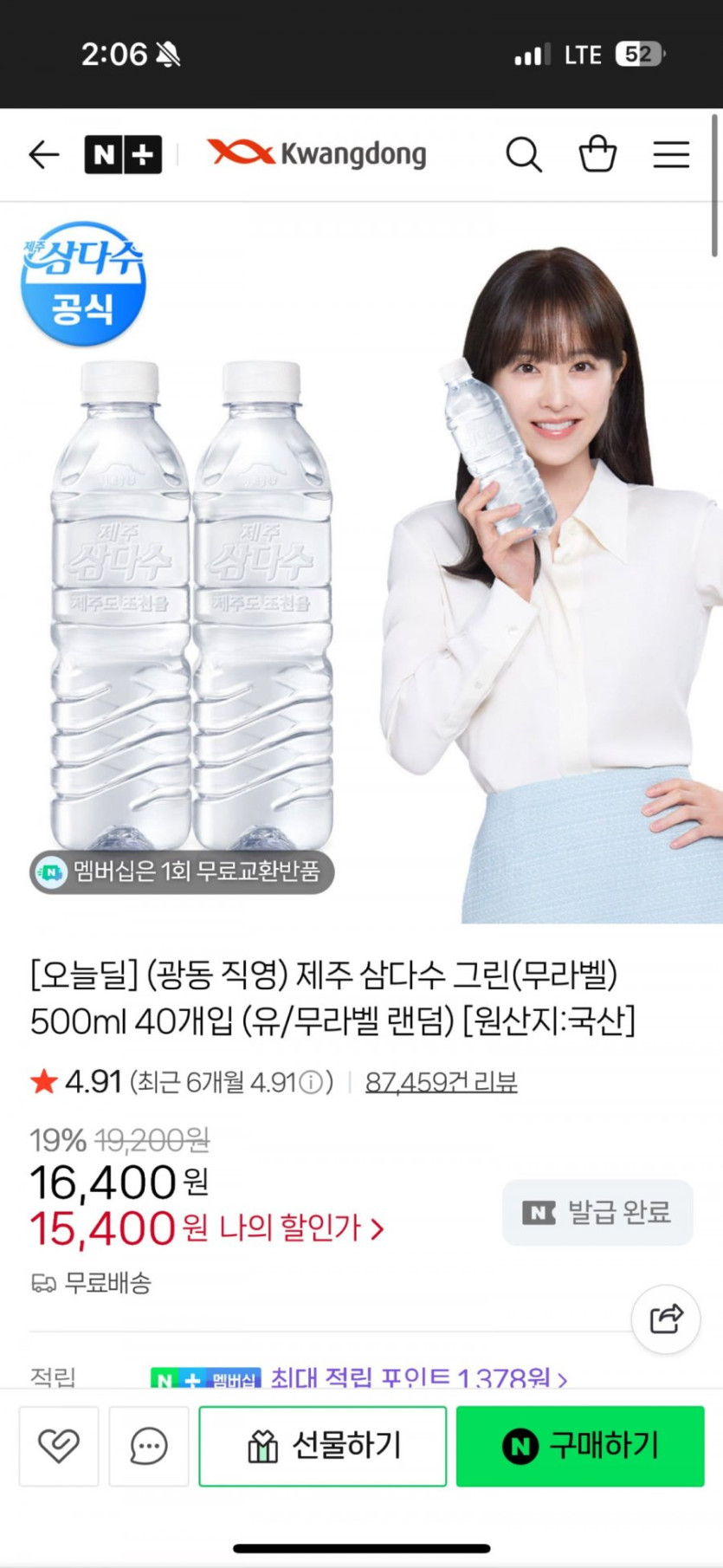Open the 87,459건 리뷰 reviews link

pyautogui.click(x=441, y=1082)
